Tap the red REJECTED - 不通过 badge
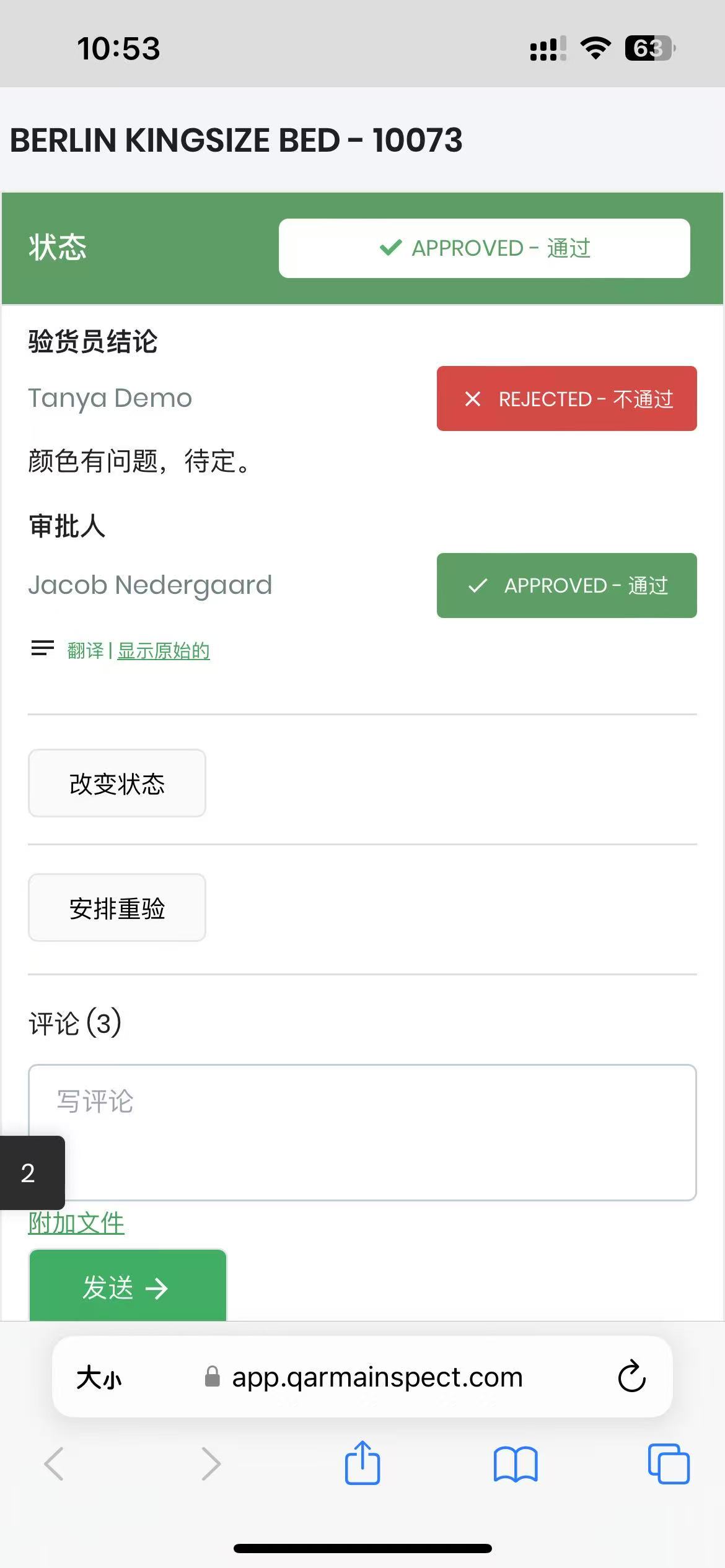 (x=567, y=399)
